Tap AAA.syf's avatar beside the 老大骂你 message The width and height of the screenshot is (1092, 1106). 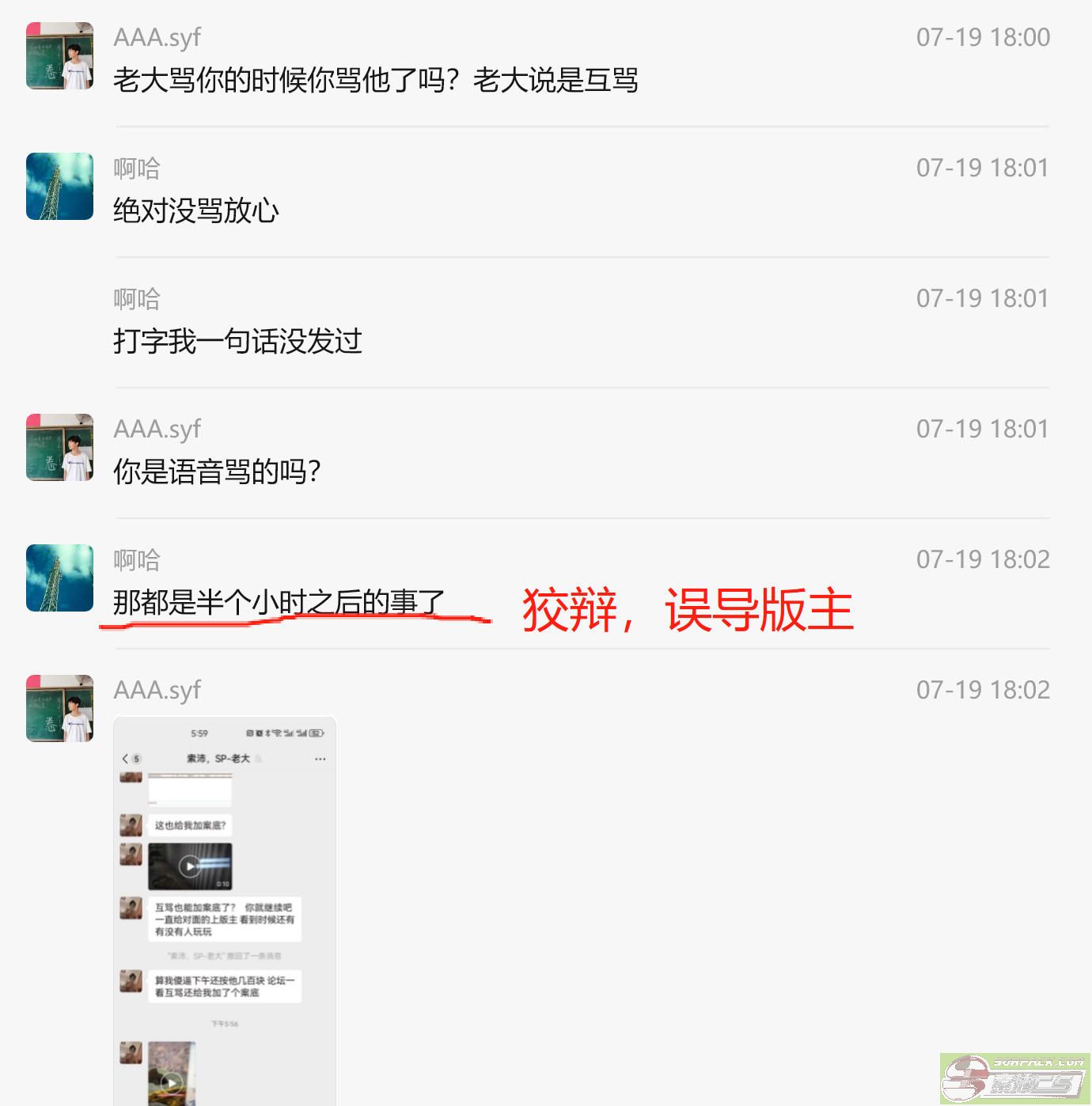[60, 55]
